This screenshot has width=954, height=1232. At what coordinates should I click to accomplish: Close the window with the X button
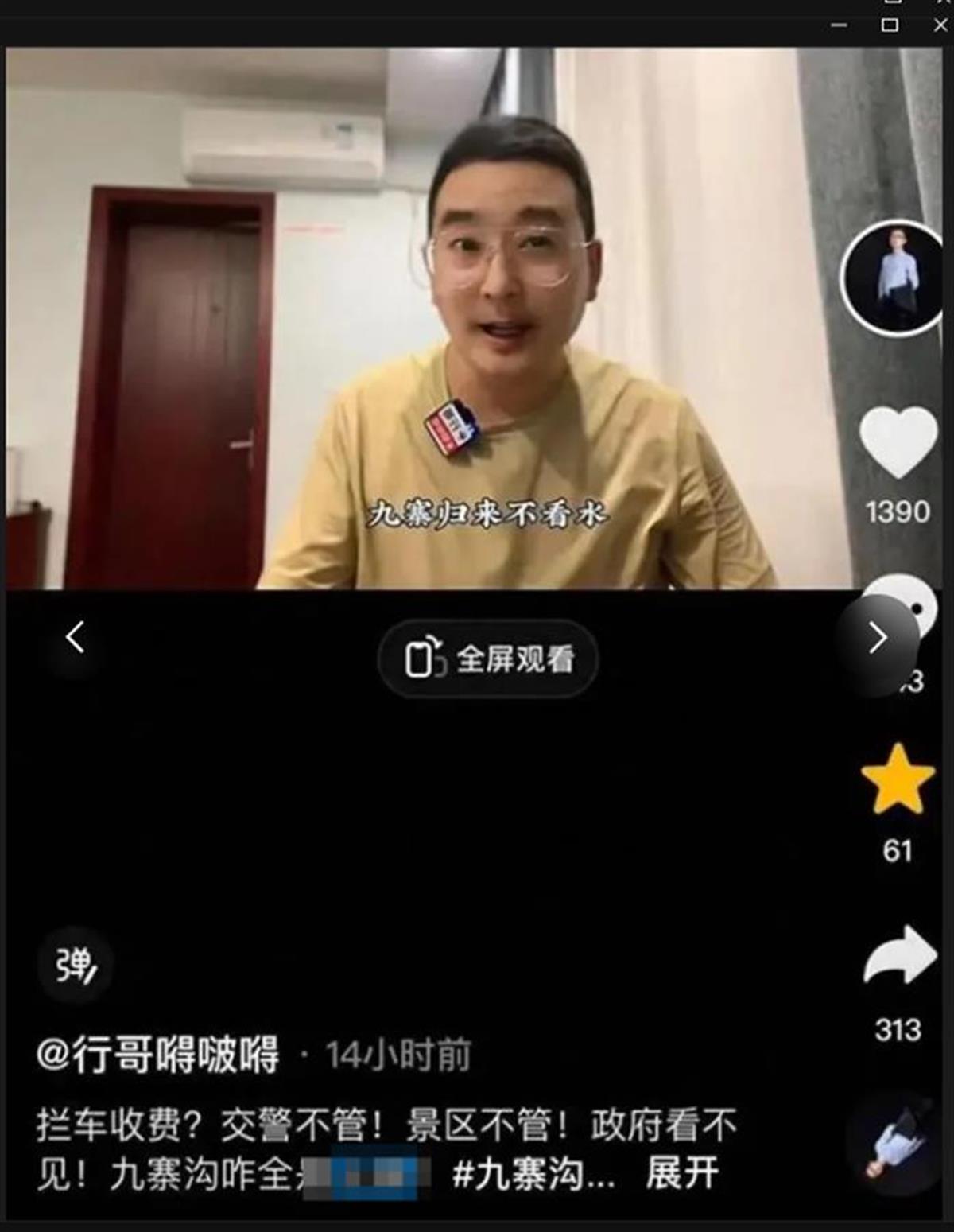(940, 25)
